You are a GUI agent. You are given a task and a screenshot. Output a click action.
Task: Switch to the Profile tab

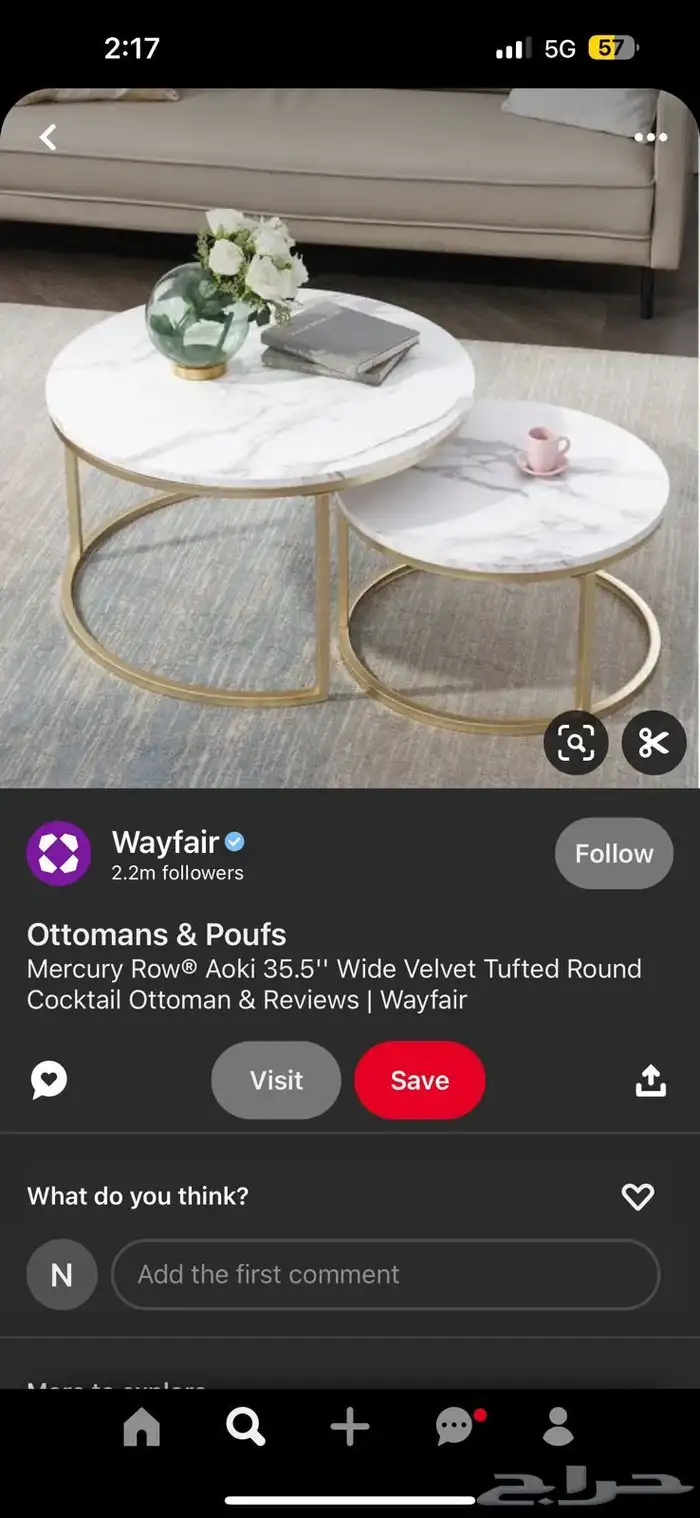[558, 1427]
